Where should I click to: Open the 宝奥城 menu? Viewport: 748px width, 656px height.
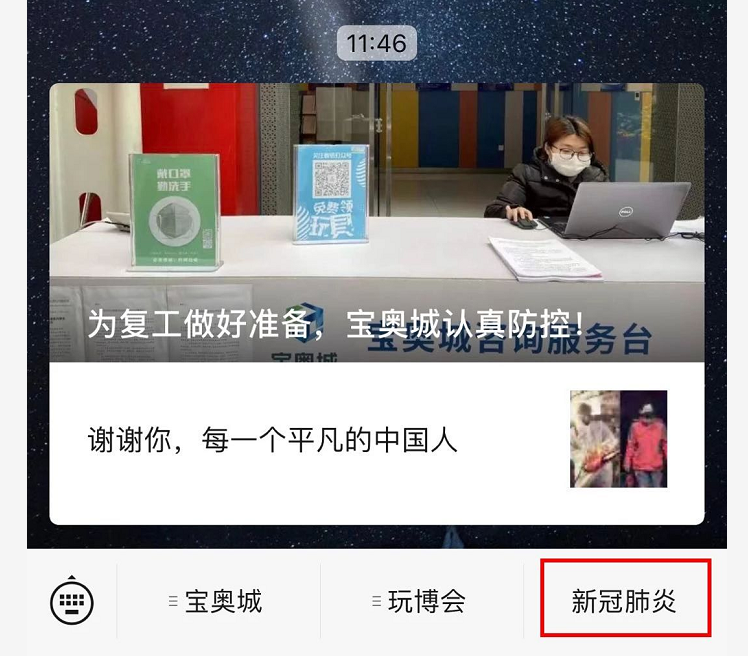[x=218, y=601]
